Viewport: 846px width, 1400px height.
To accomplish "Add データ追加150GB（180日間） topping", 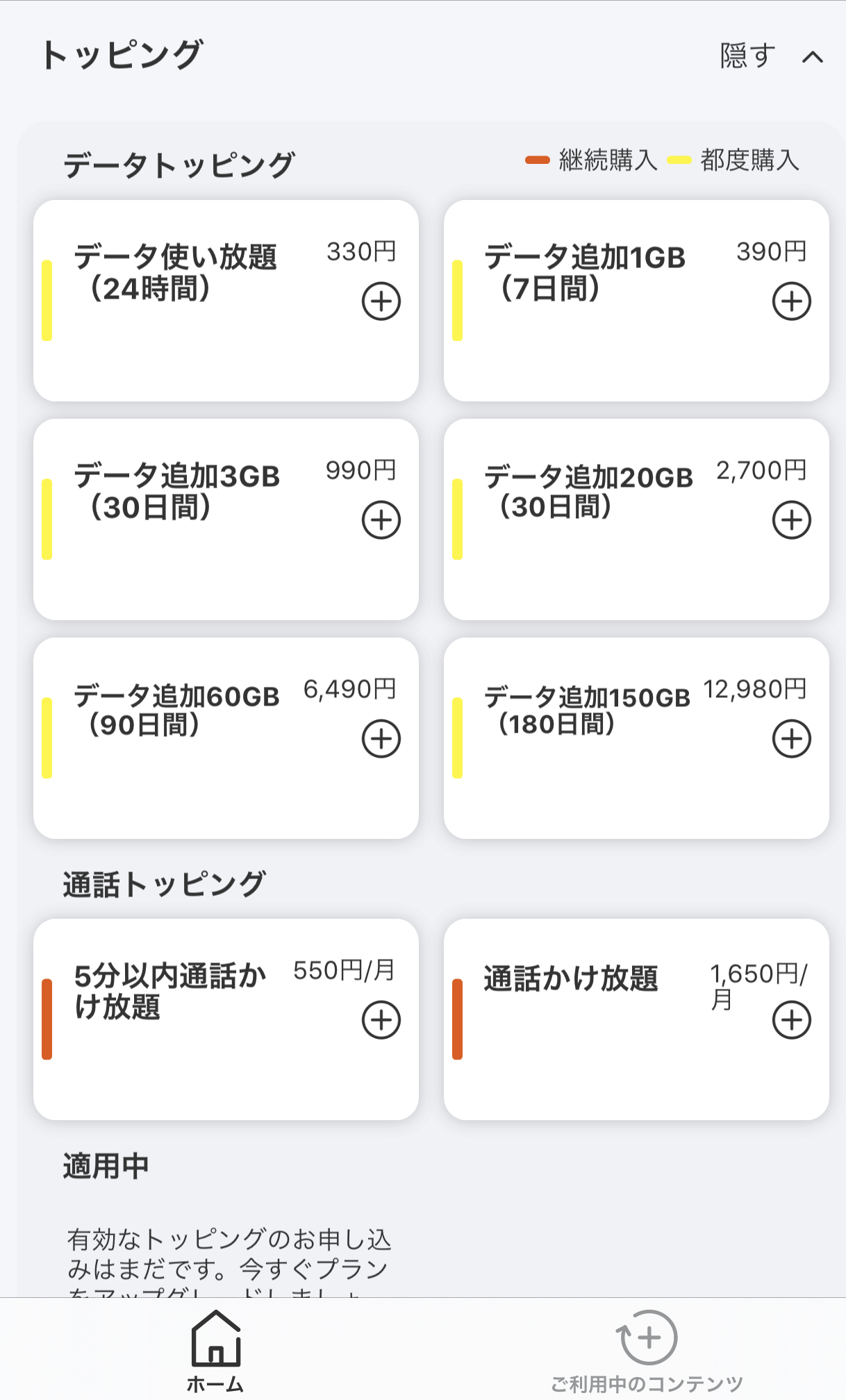I will (x=792, y=739).
